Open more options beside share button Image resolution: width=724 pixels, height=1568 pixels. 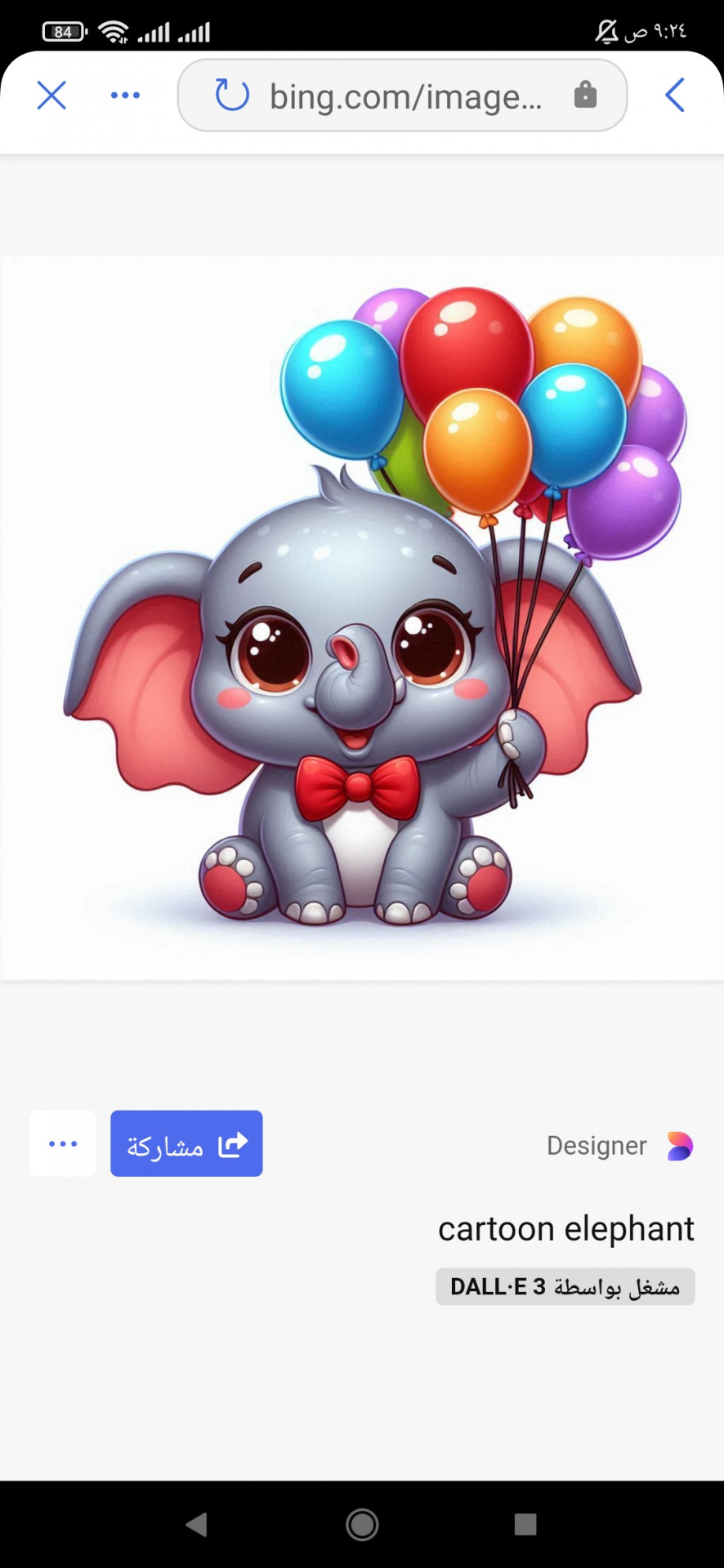[x=63, y=1143]
